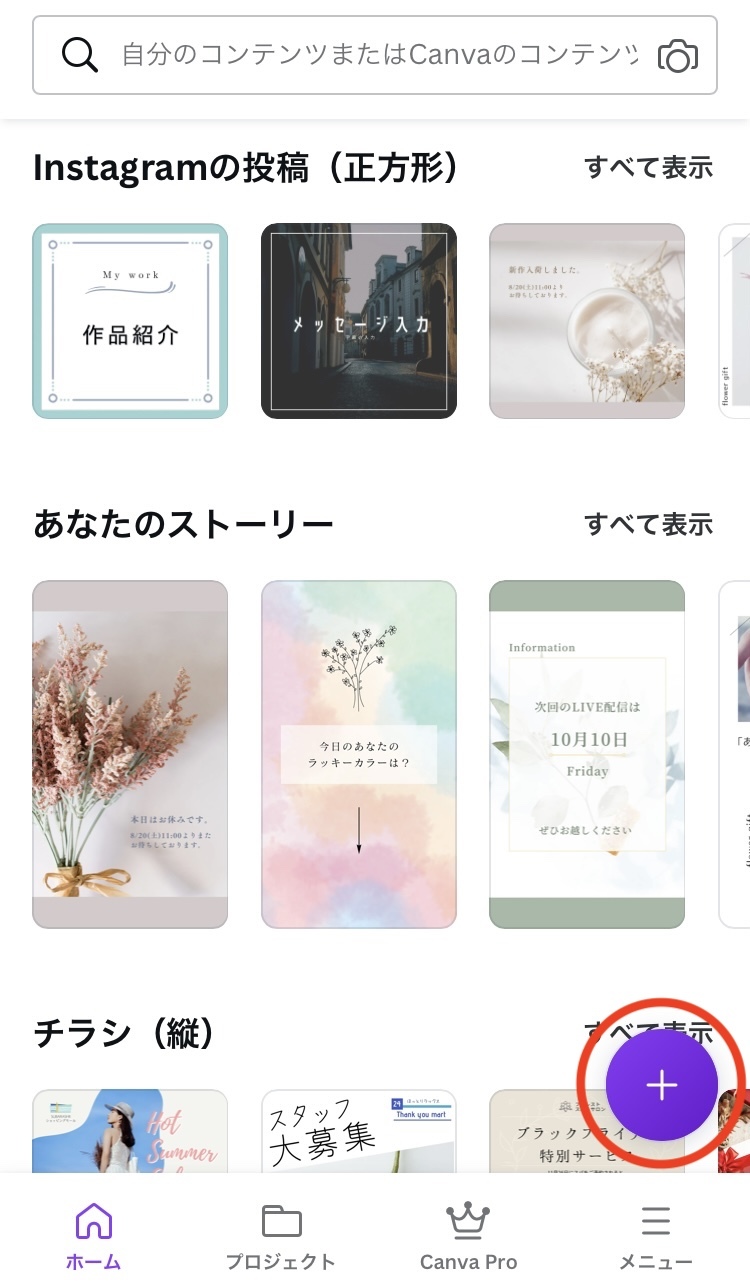Screen dimensions: 750x1284
Task: Create a new design with the plus button
Action: (661, 1085)
